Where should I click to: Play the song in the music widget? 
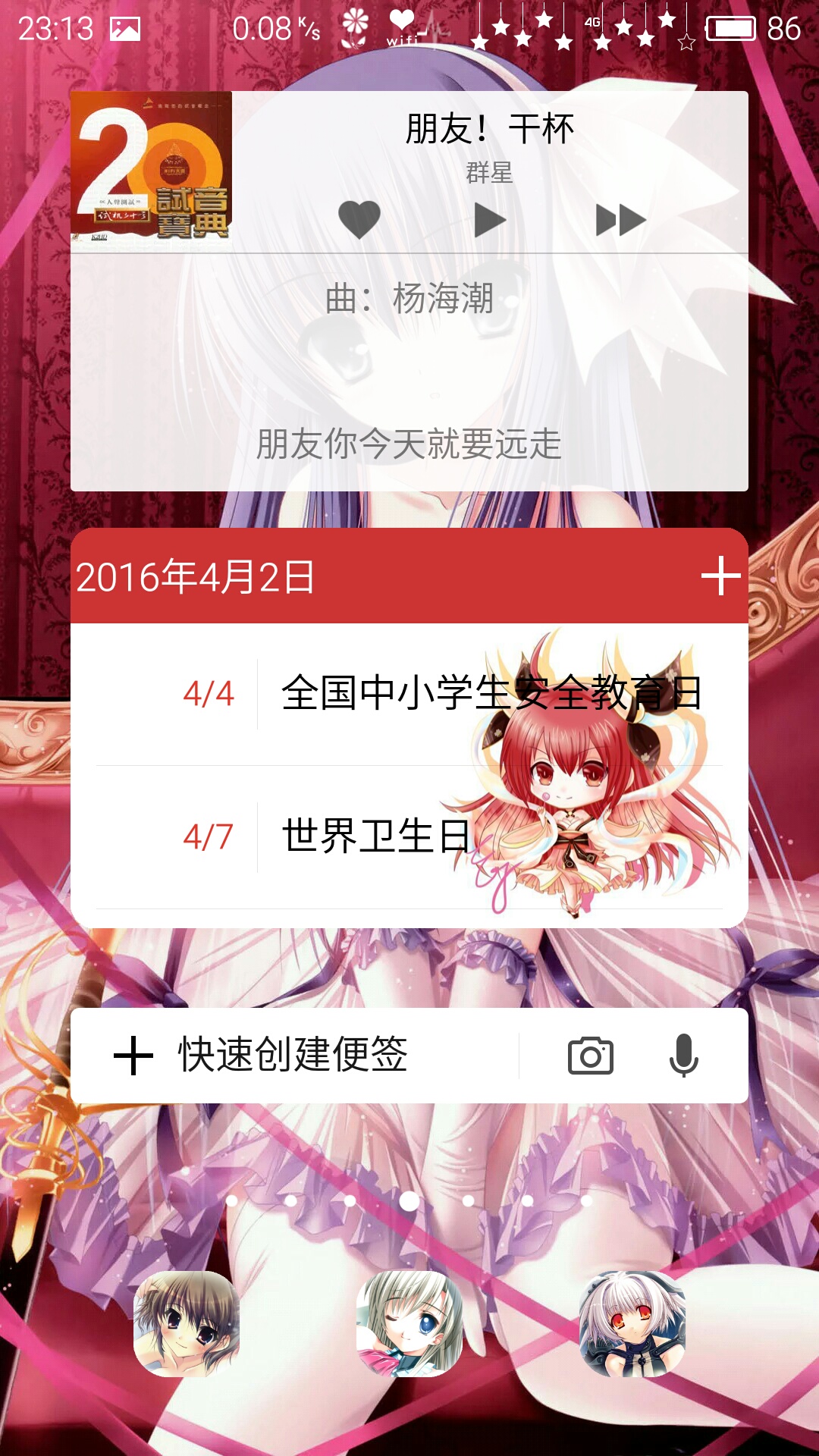tap(490, 220)
